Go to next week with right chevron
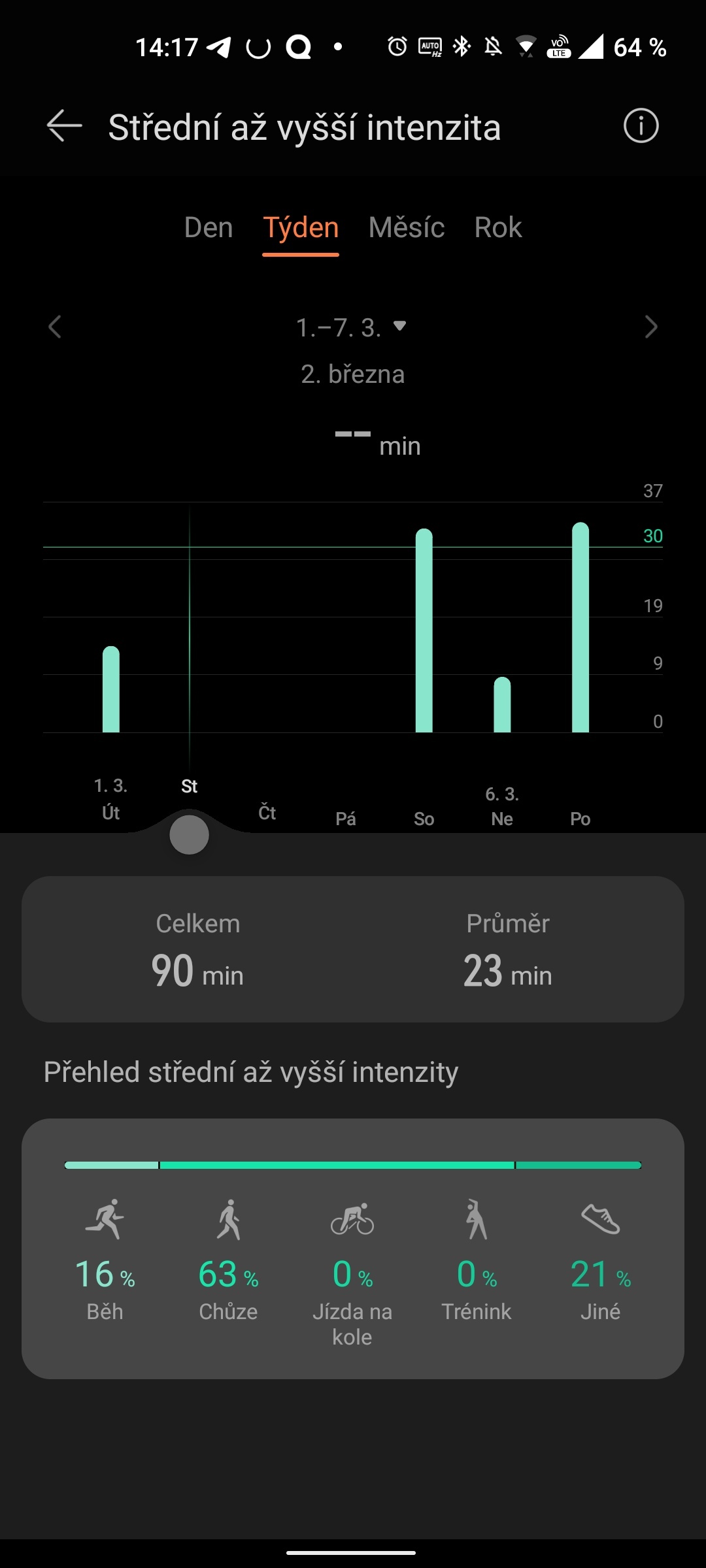706x1568 pixels. (x=651, y=328)
